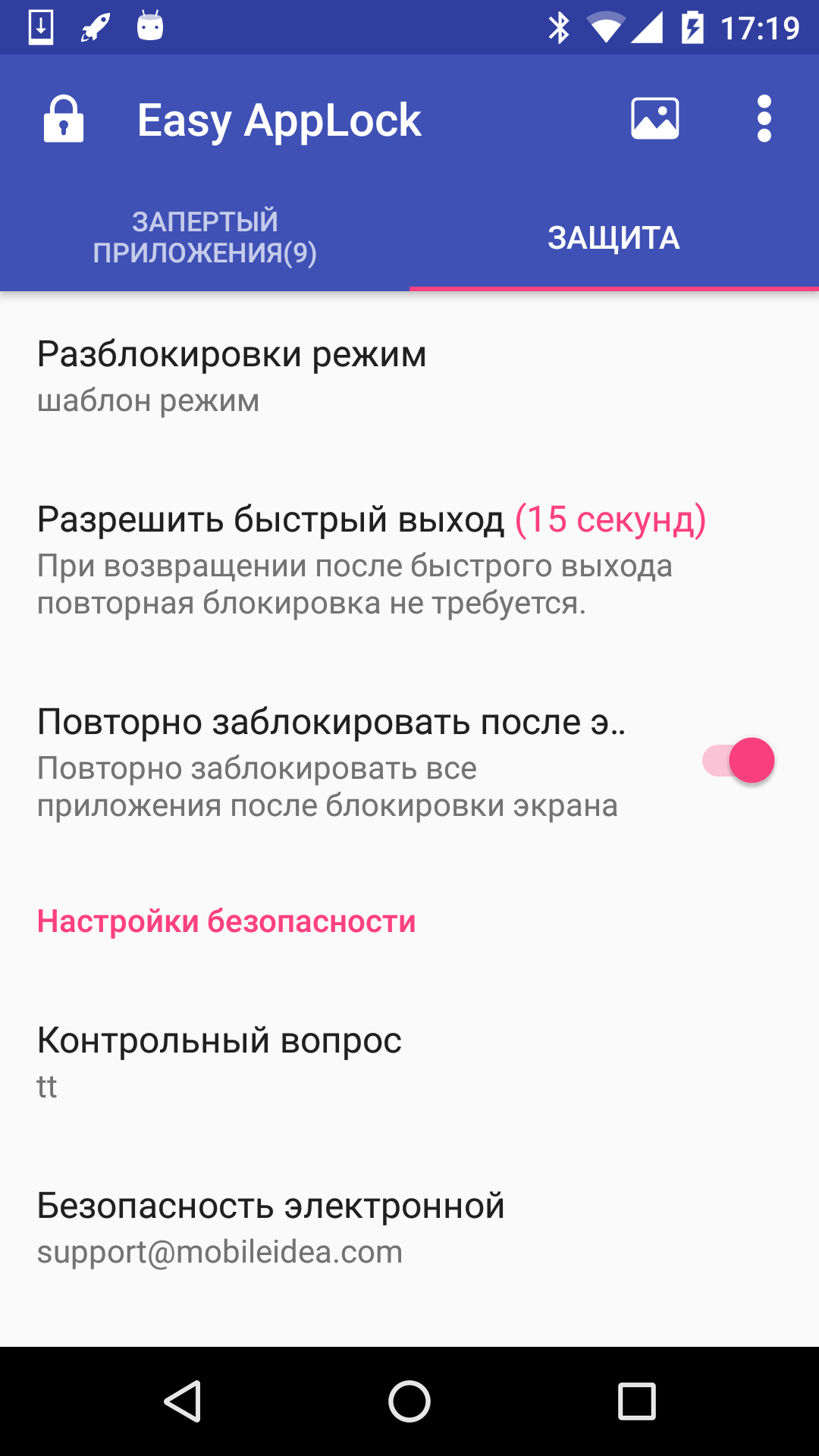
Task: Select the ЗАЩИТА tab
Action: pos(614,237)
